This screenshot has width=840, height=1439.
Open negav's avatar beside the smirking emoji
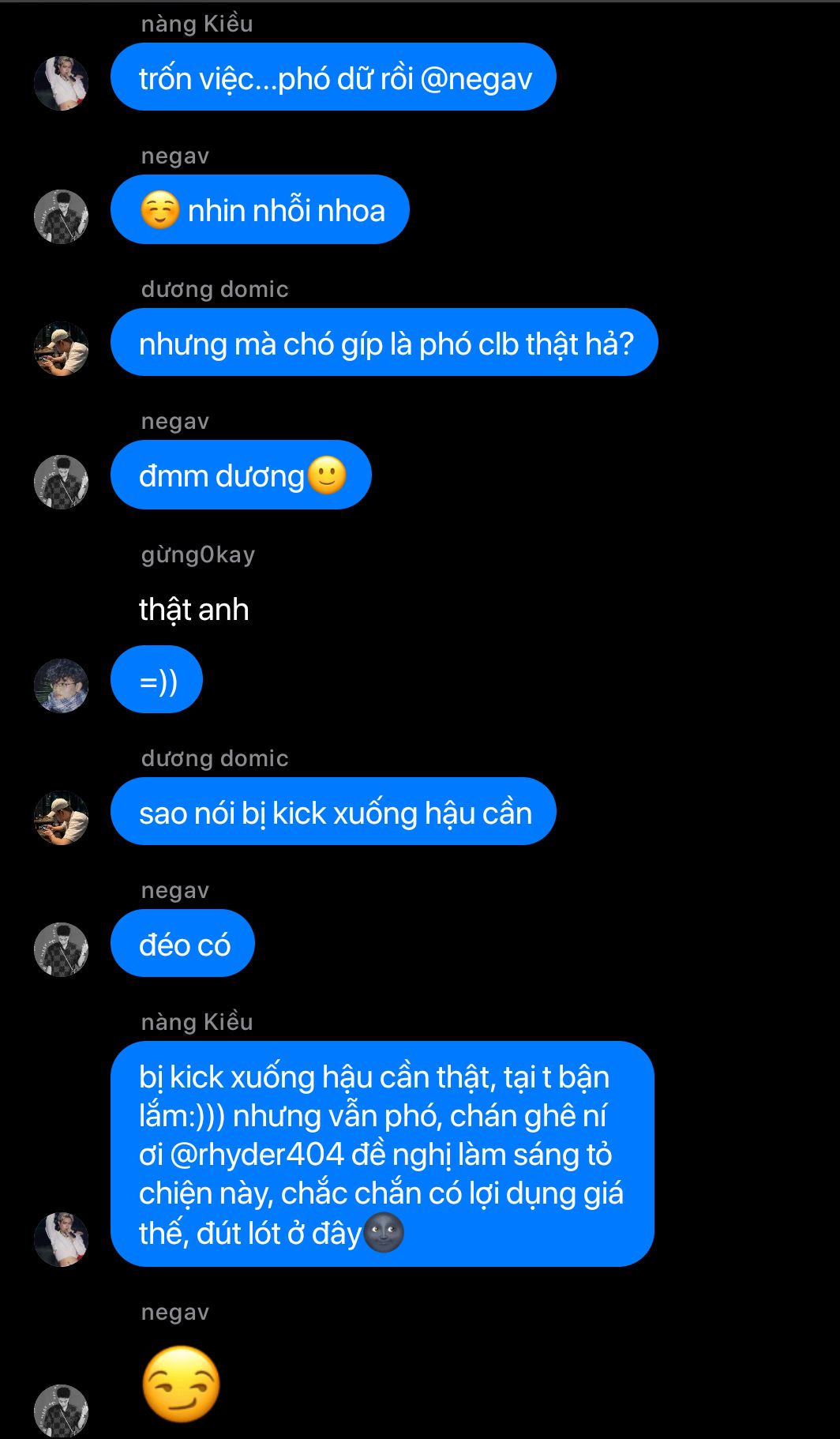tap(61, 1411)
